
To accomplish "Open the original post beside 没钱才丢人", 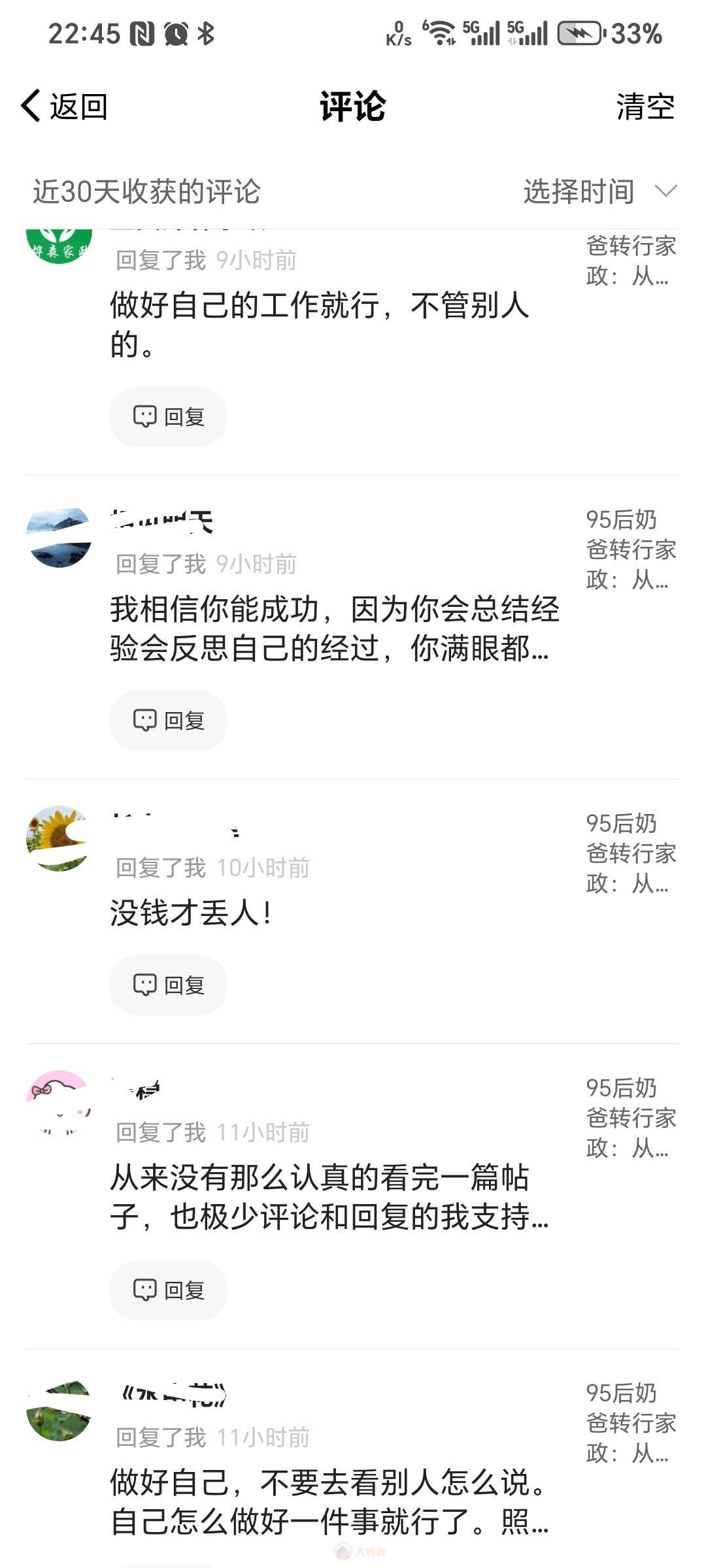I will [630, 853].
